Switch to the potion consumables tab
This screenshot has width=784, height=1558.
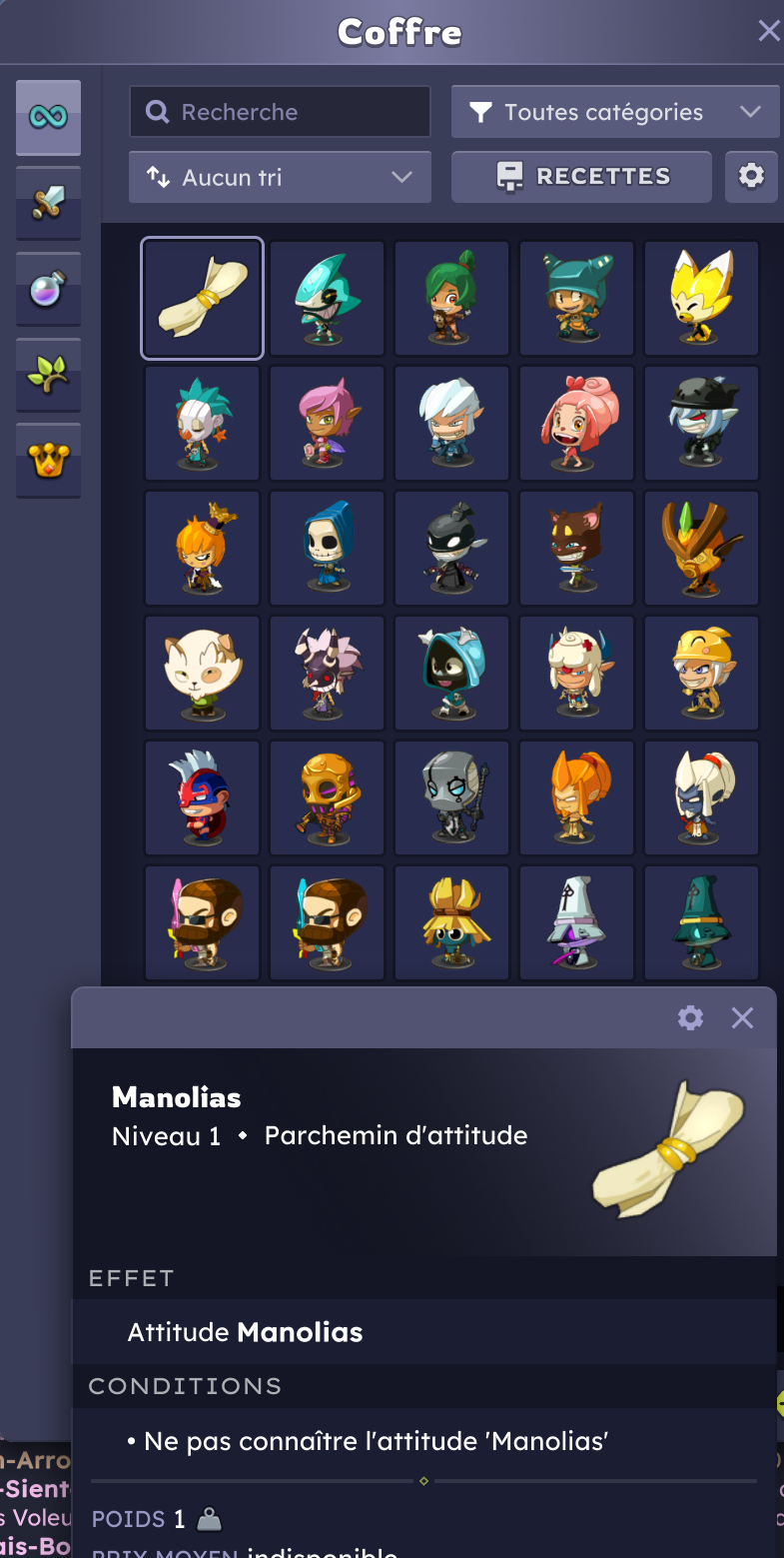[48, 289]
